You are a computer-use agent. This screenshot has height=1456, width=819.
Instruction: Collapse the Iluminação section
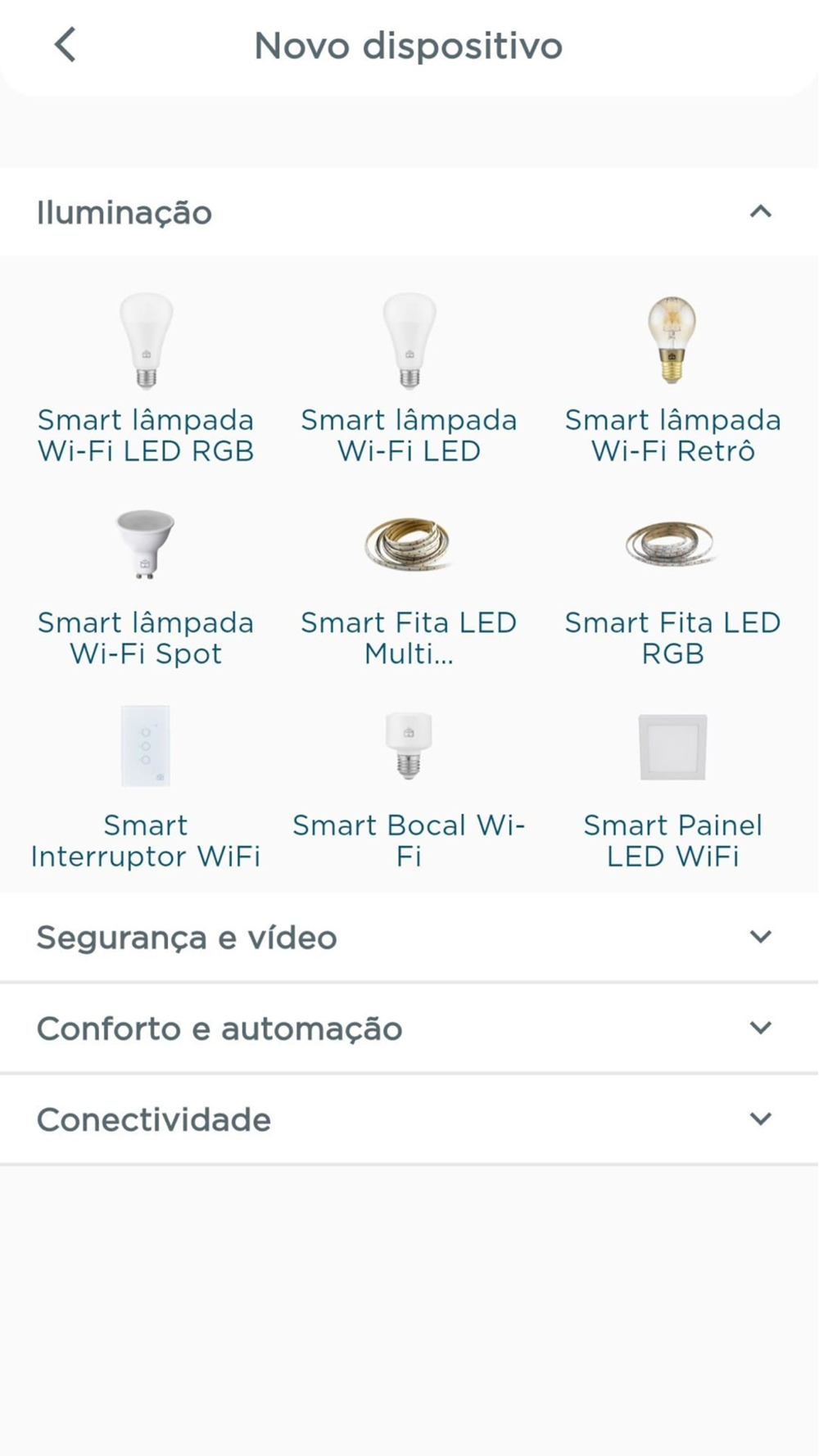click(760, 212)
